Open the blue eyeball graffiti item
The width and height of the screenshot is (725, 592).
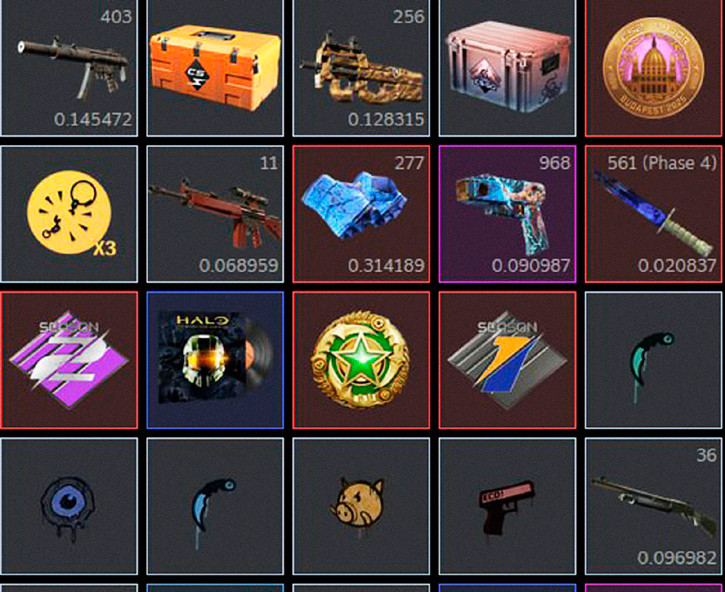click(69, 505)
